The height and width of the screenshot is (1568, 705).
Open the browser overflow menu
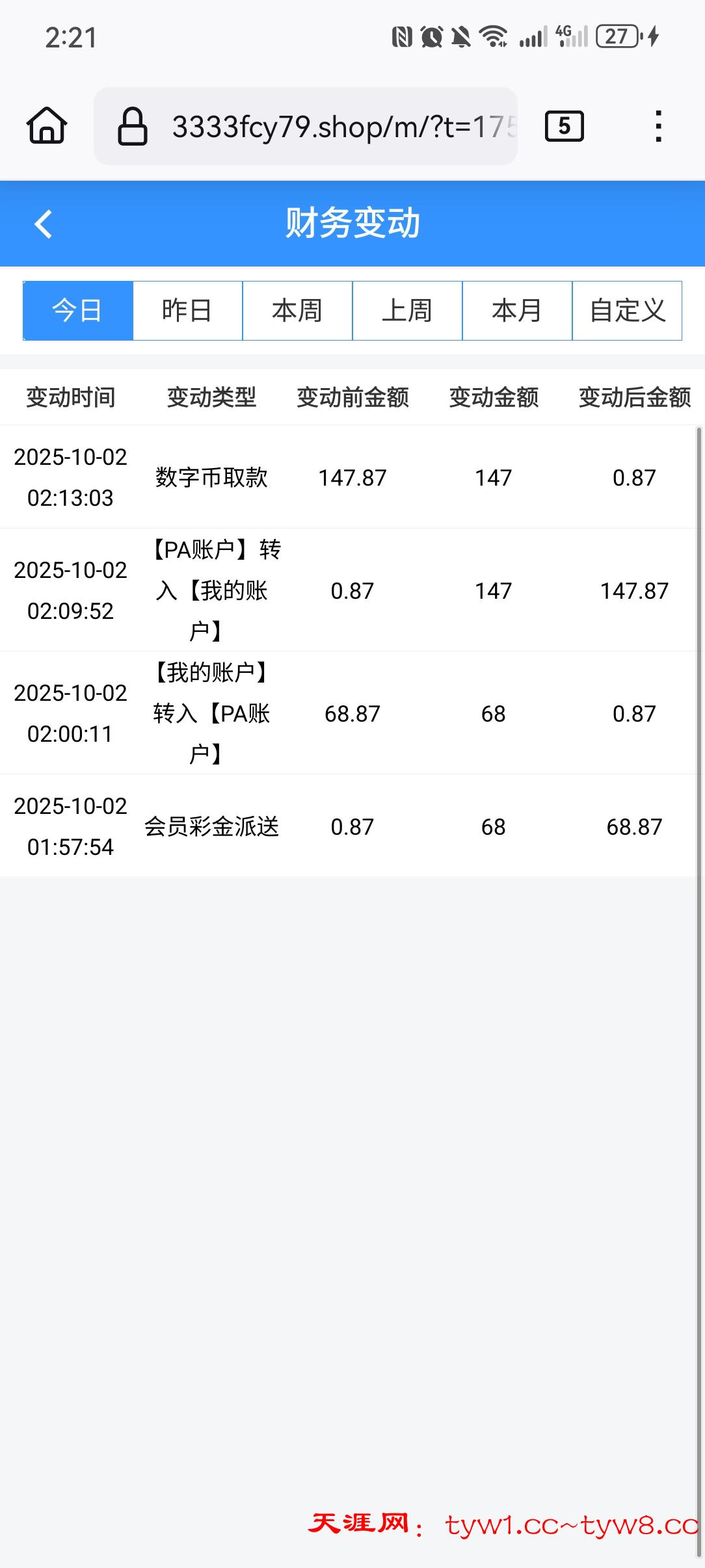tap(659, 126)
